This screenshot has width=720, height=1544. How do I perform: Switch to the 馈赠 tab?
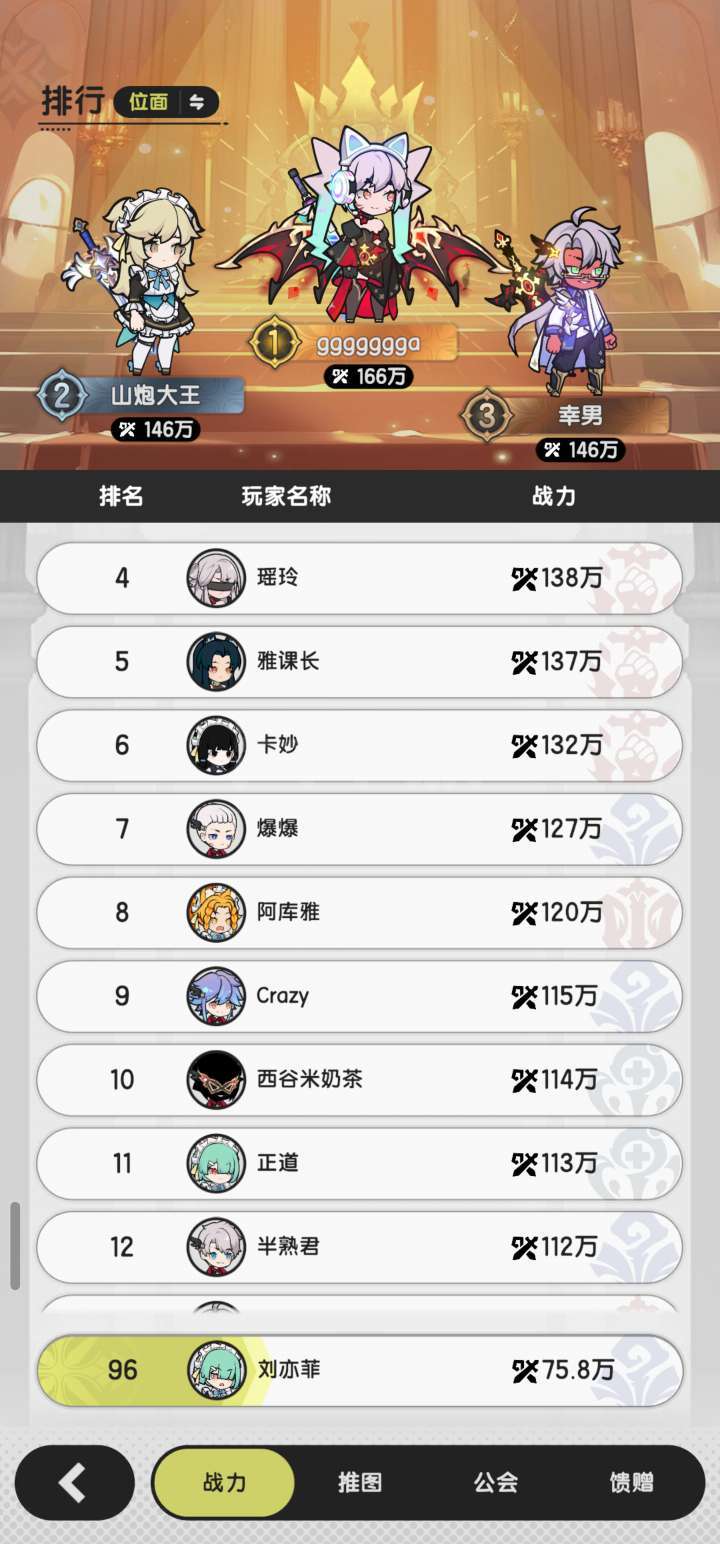tap(632, 1483)
